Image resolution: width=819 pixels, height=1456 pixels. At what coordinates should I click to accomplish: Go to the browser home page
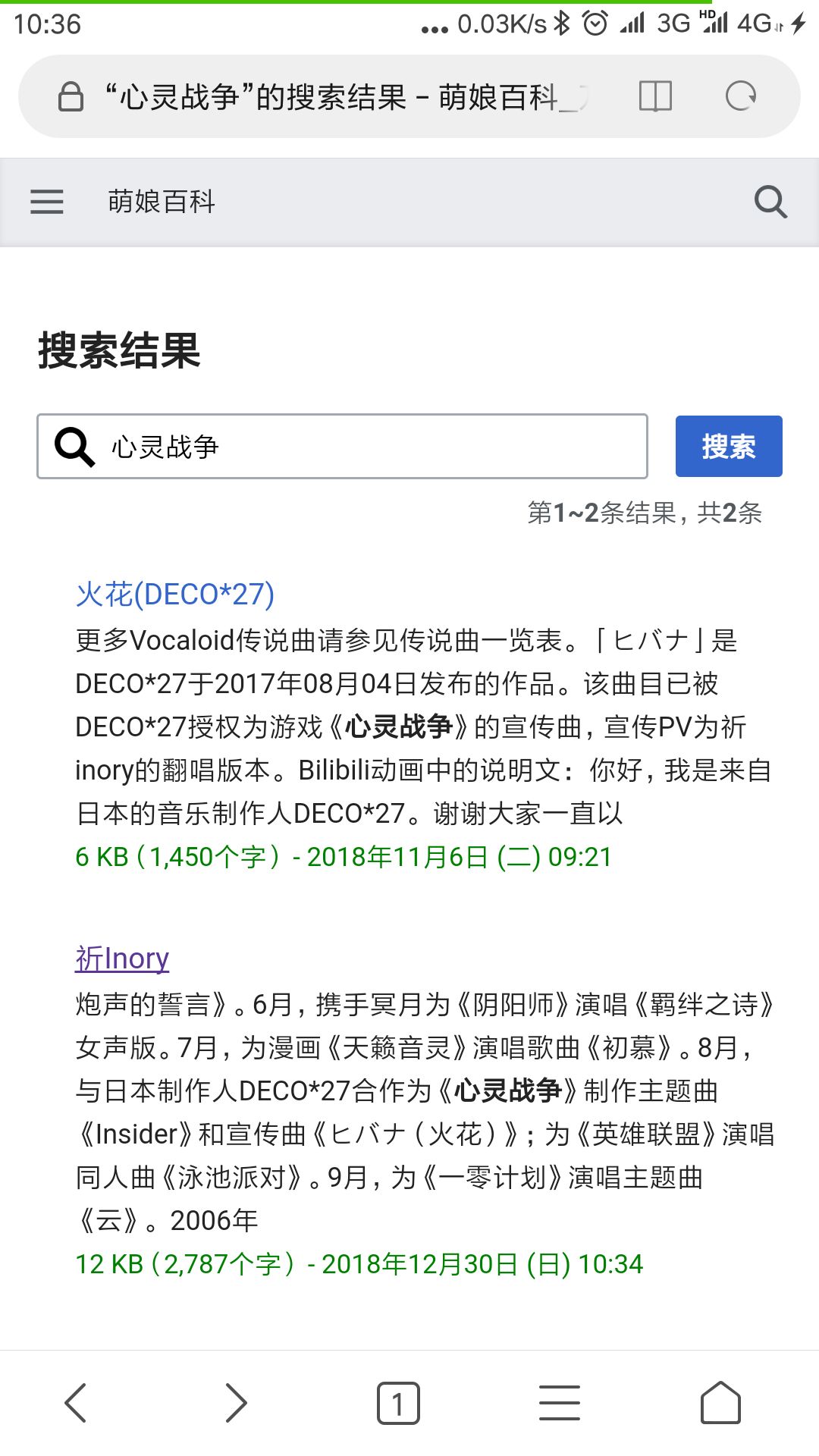(x=720, y=1403)
